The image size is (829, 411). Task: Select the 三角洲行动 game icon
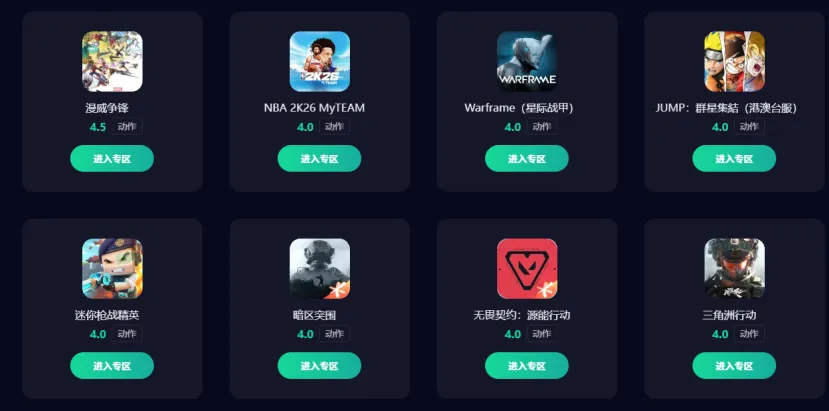tap(734, 268)
